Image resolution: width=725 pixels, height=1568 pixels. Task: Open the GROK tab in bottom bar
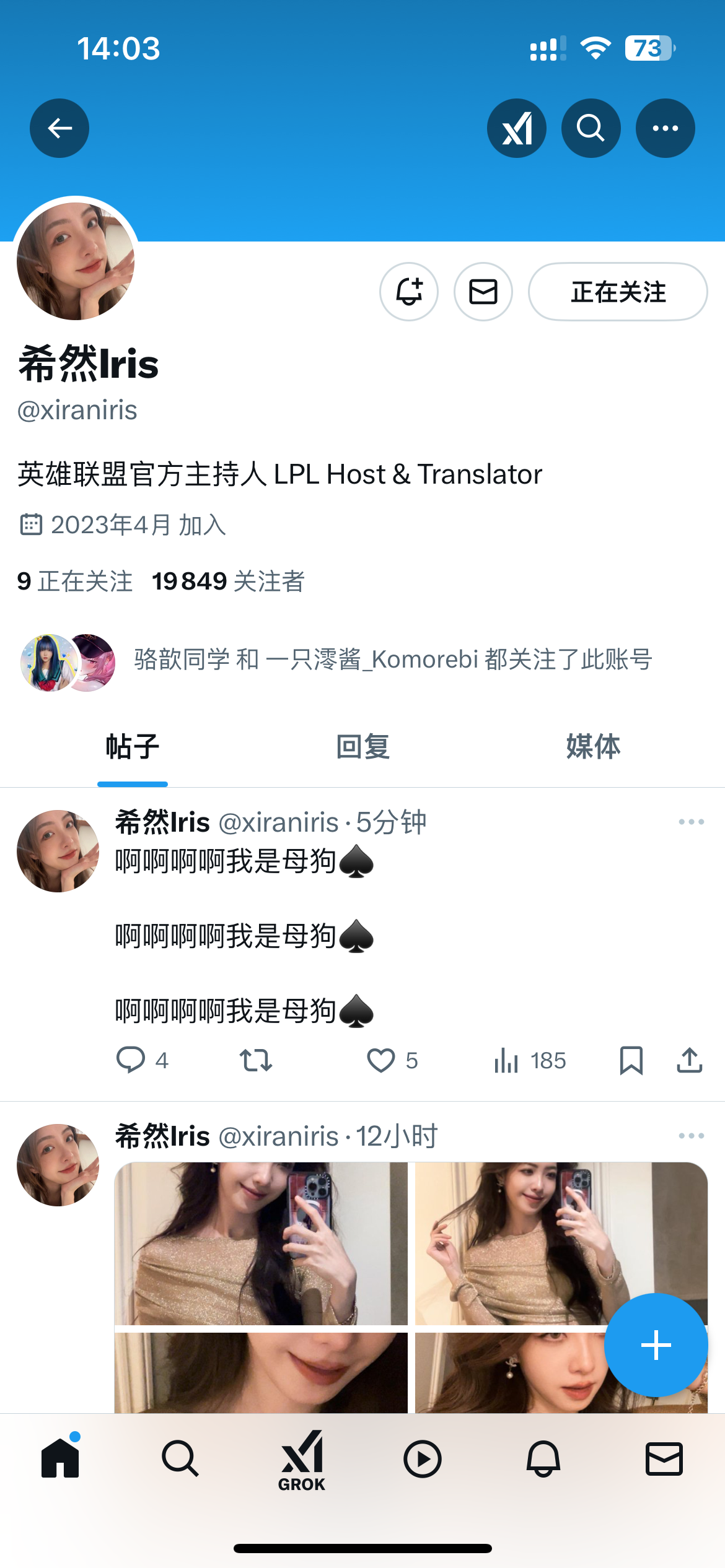(302, 1460)
